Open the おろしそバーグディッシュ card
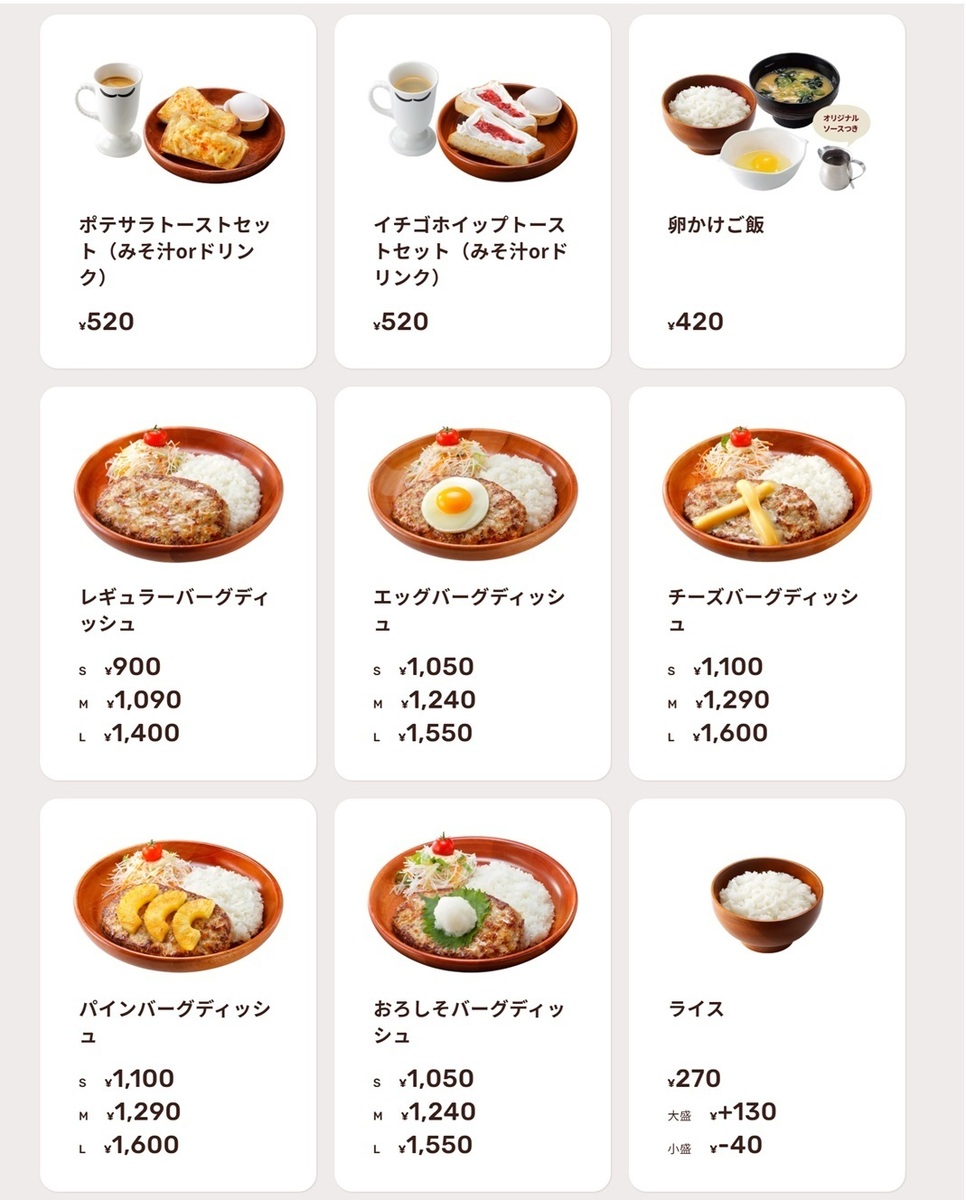Screen dimensions: 966x1200 [x=472, y=995]
